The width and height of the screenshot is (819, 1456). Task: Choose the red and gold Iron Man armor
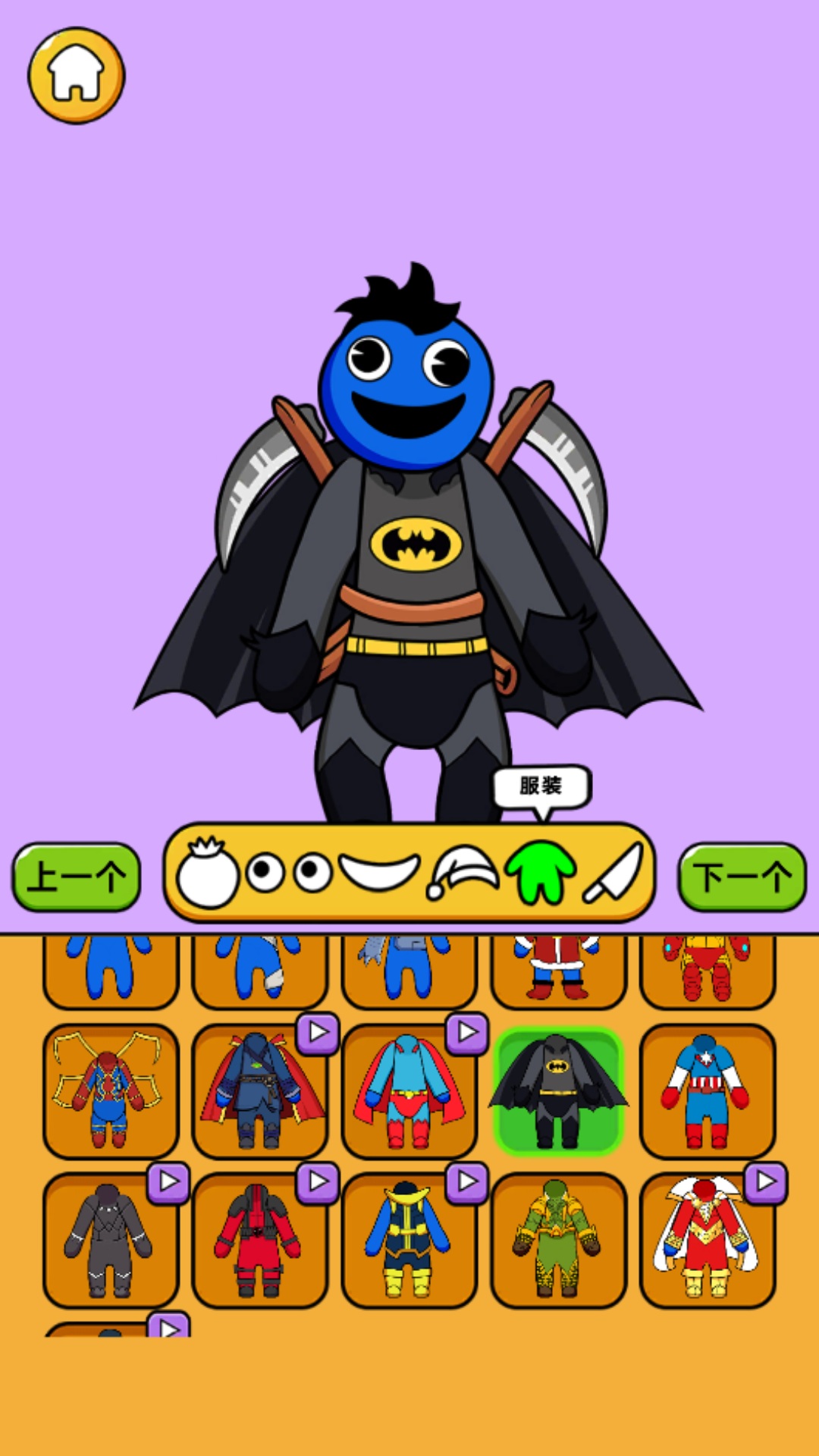(x=708, y=969)
